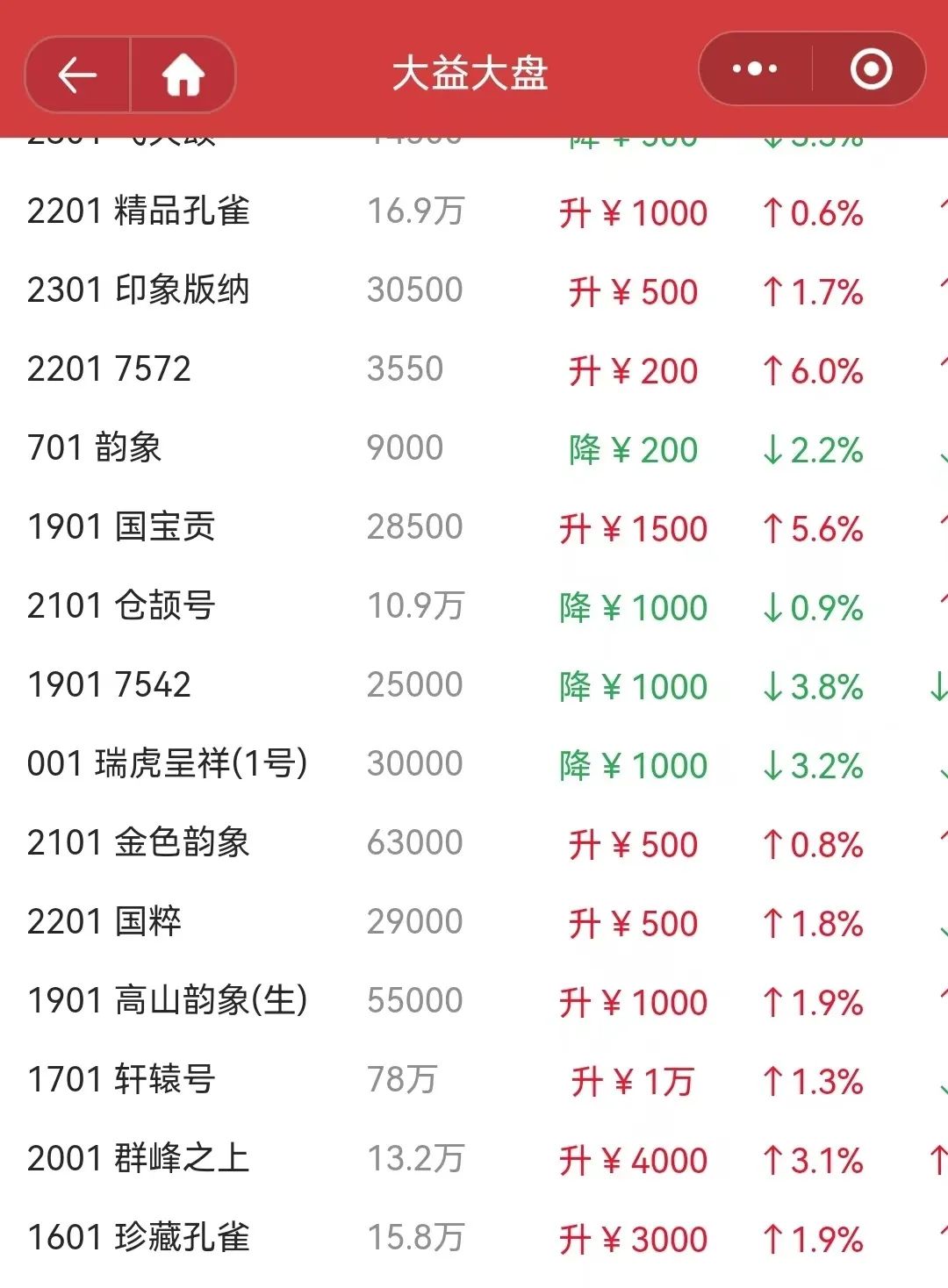
Task: View details for 701 韵象
Action: (474, 448)
